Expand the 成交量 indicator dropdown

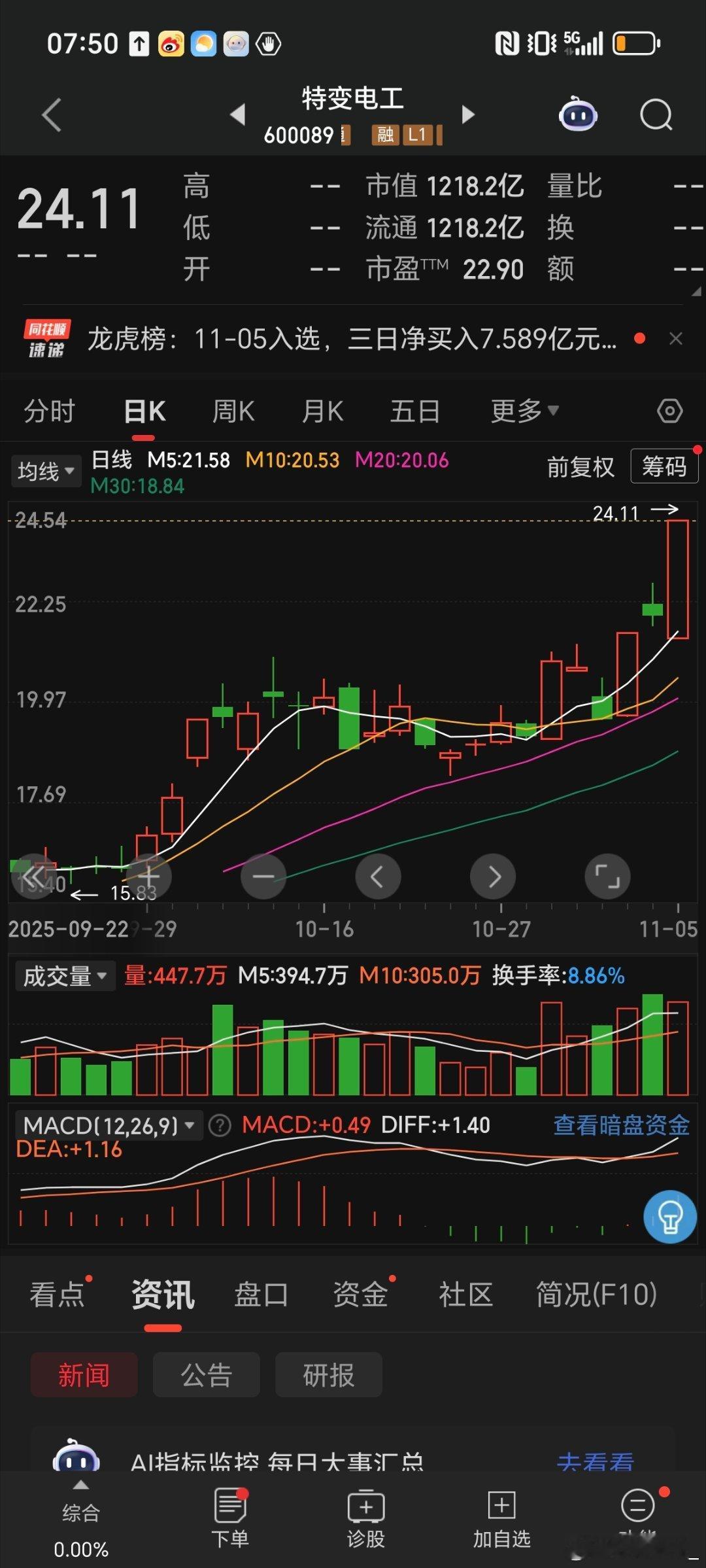[65, 976]
